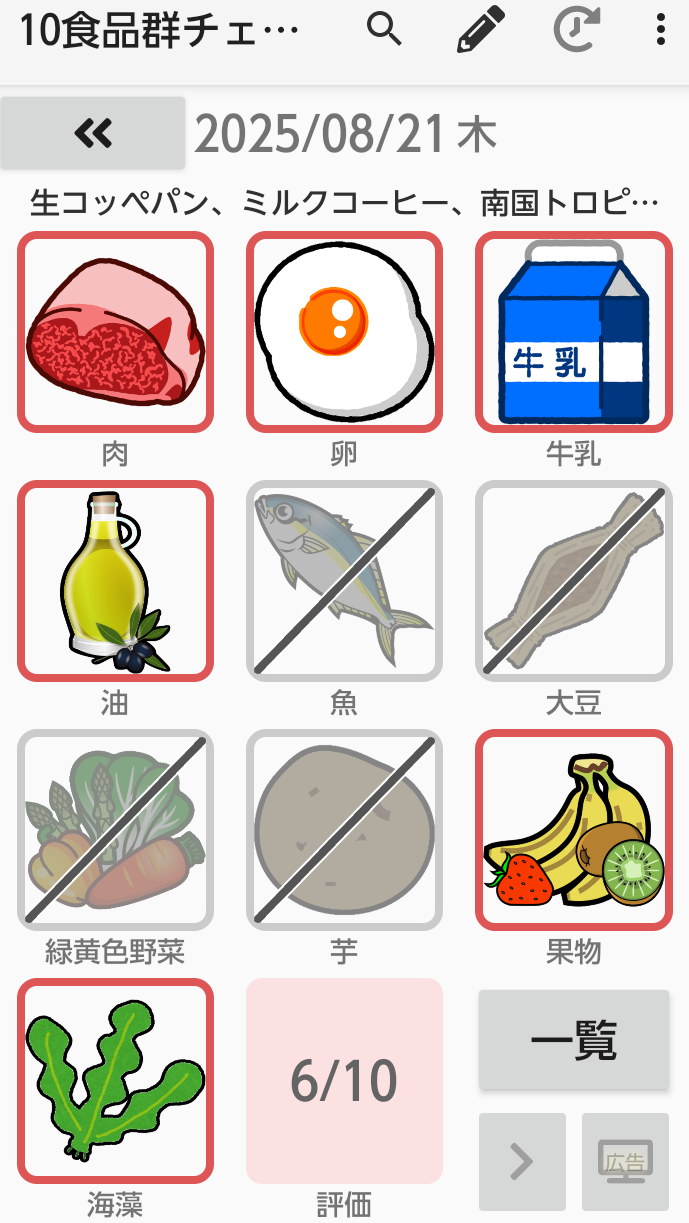Toggle the 卵 egg tile
Viewport: 689px width, 1223px height.
[344, 332]
